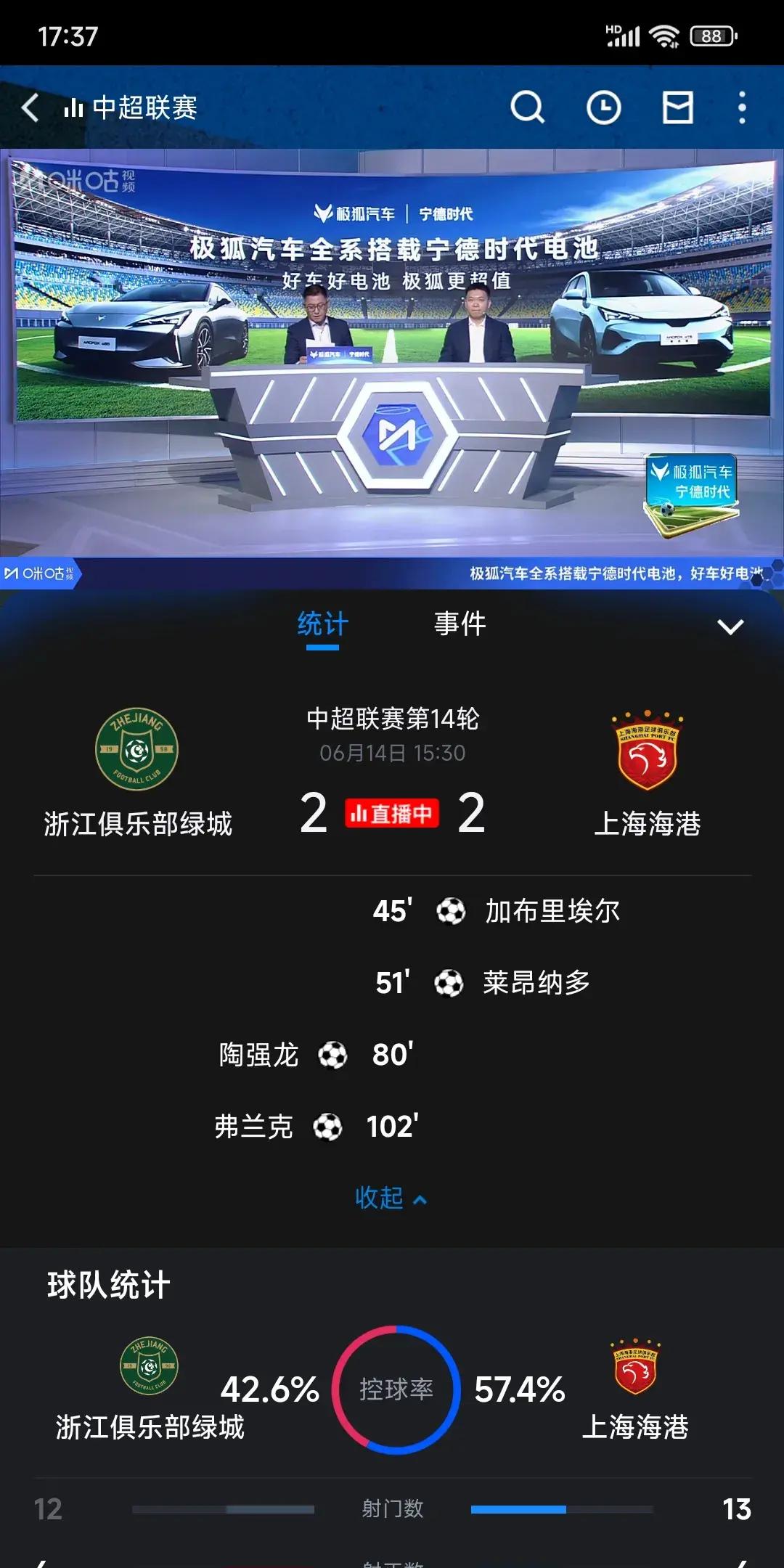Open the mail inbox icon
This screenshot has height=1568, width=784.
(677, 108)
